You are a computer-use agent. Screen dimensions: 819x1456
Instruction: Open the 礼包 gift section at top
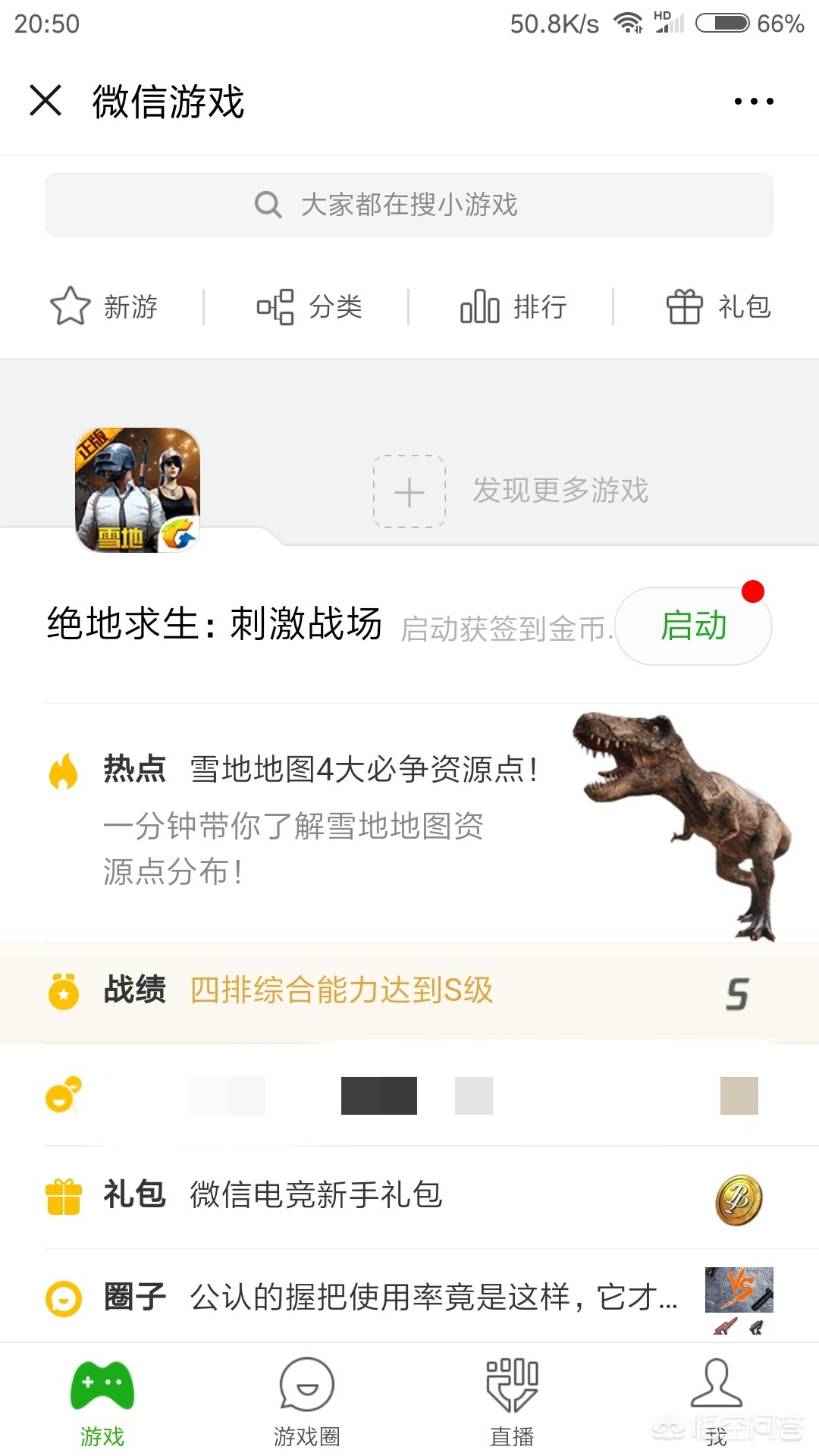point(718,307)
